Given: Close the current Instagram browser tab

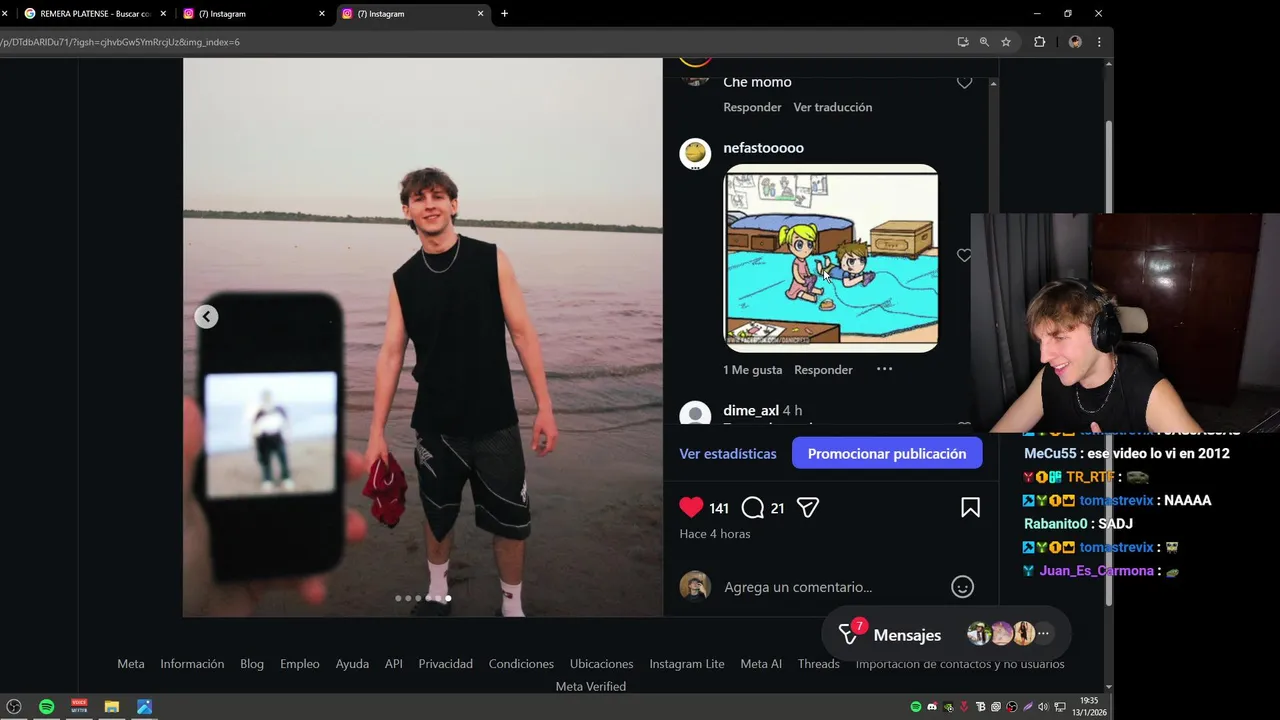Looking at the screenshot, I should pos(480,14).
